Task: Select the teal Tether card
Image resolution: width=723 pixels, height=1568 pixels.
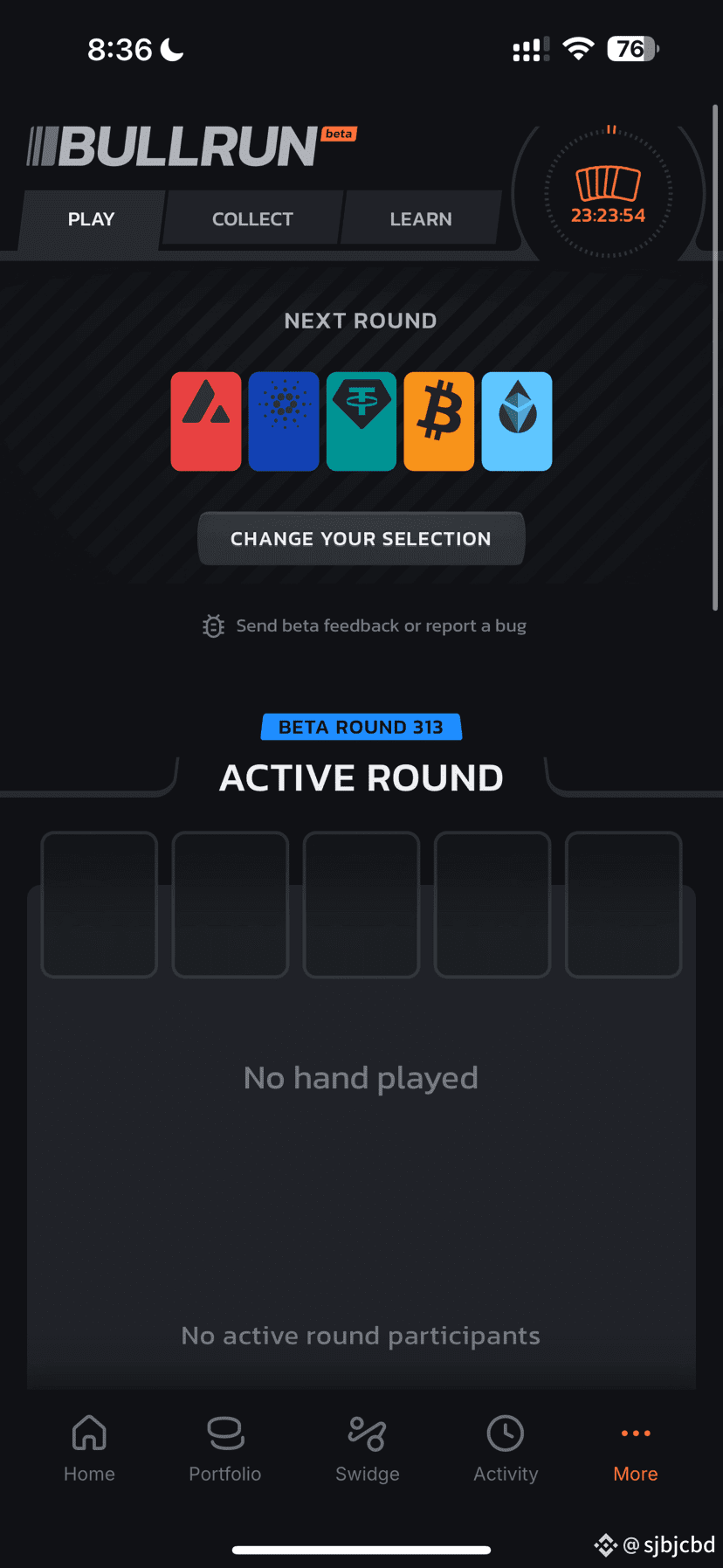Action: pyautogui.click(x=361, y=422)
